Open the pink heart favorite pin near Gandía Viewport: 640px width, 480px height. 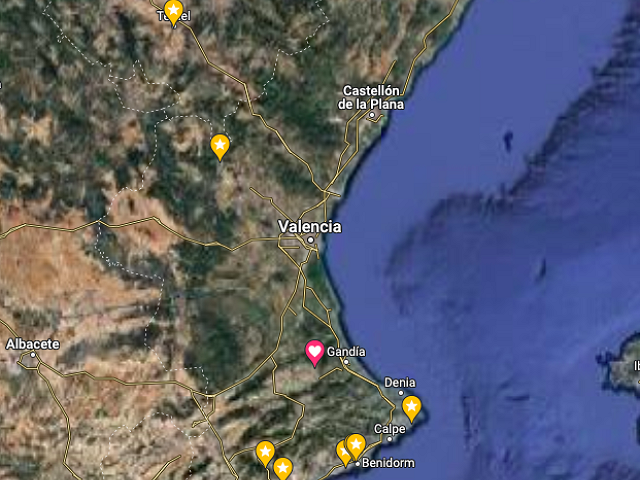tap(314, 352)
